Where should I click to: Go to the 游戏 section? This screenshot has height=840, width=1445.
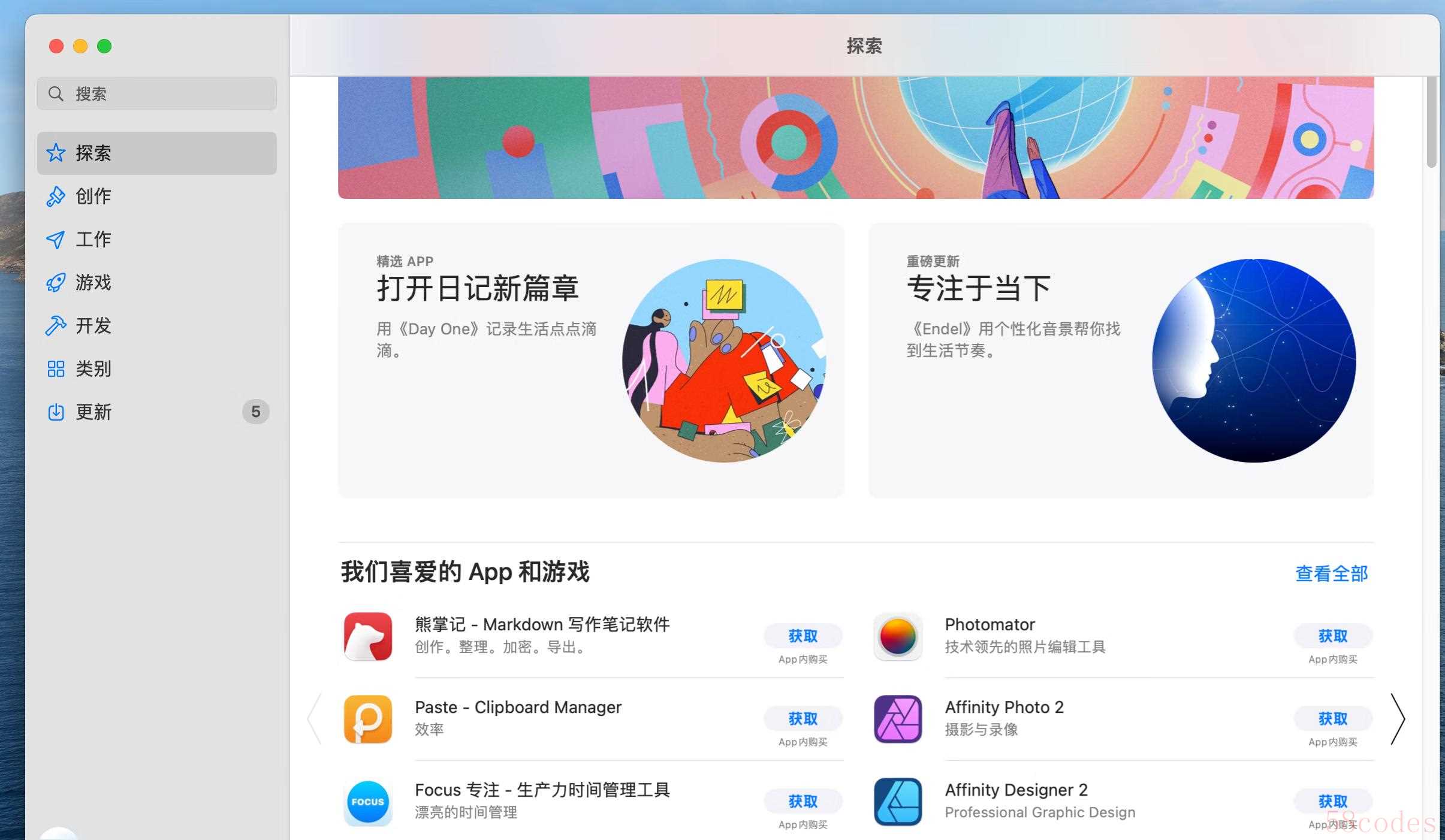(93, 282)
